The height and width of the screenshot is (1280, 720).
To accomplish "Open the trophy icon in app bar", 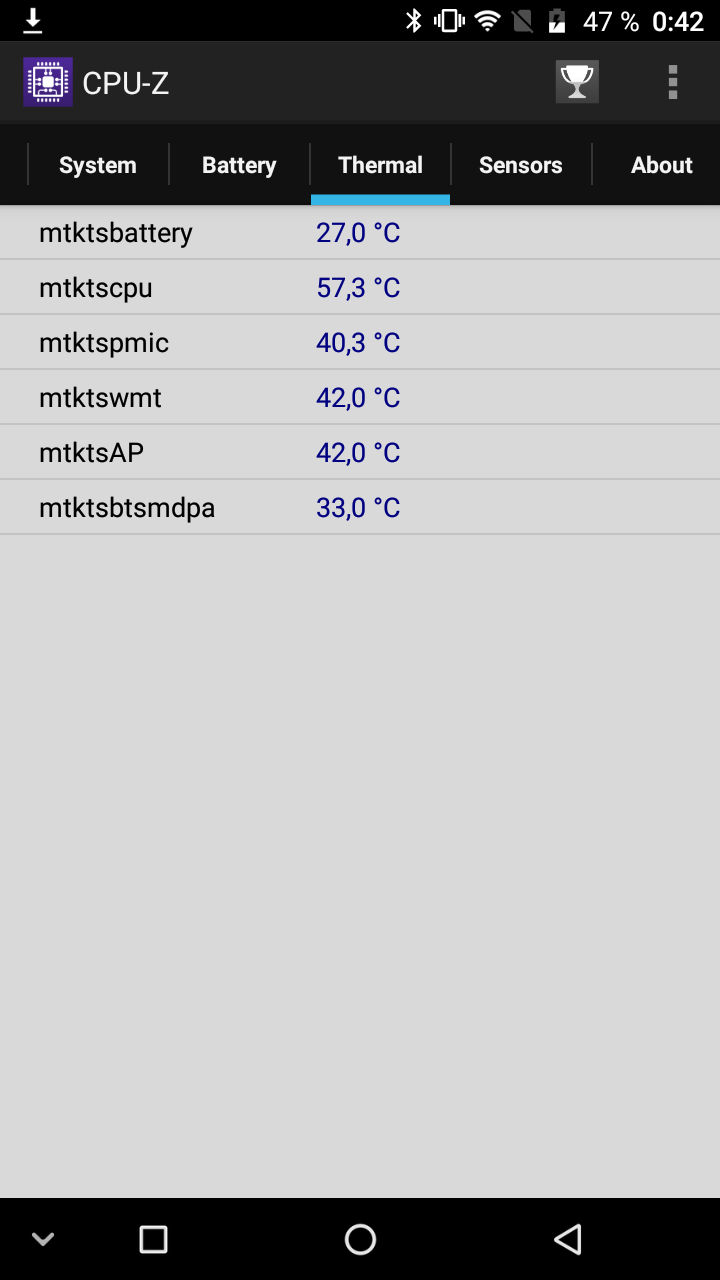I will click(577, 82).
